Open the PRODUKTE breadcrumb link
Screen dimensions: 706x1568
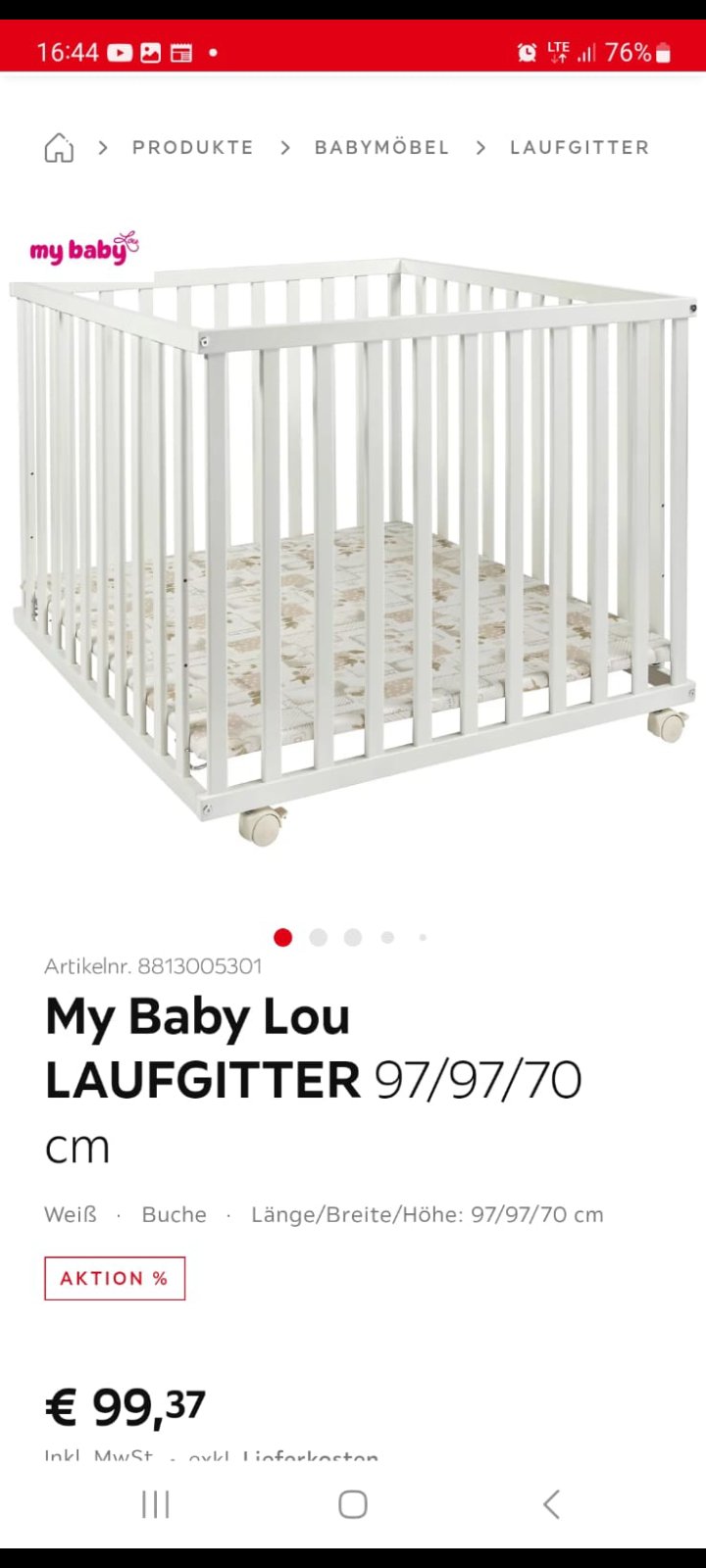(x=193, y=148)
